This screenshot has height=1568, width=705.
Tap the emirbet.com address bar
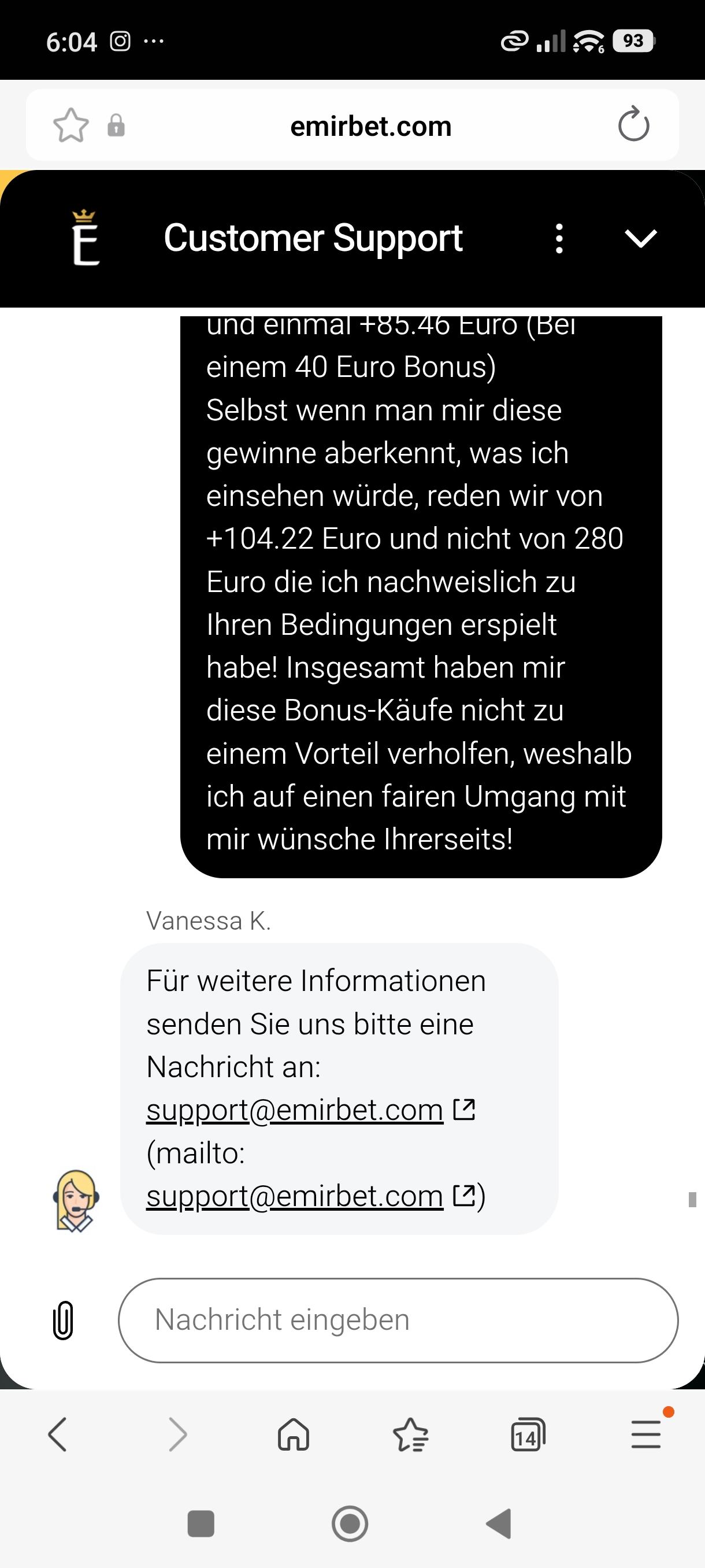tap(370, 126)
